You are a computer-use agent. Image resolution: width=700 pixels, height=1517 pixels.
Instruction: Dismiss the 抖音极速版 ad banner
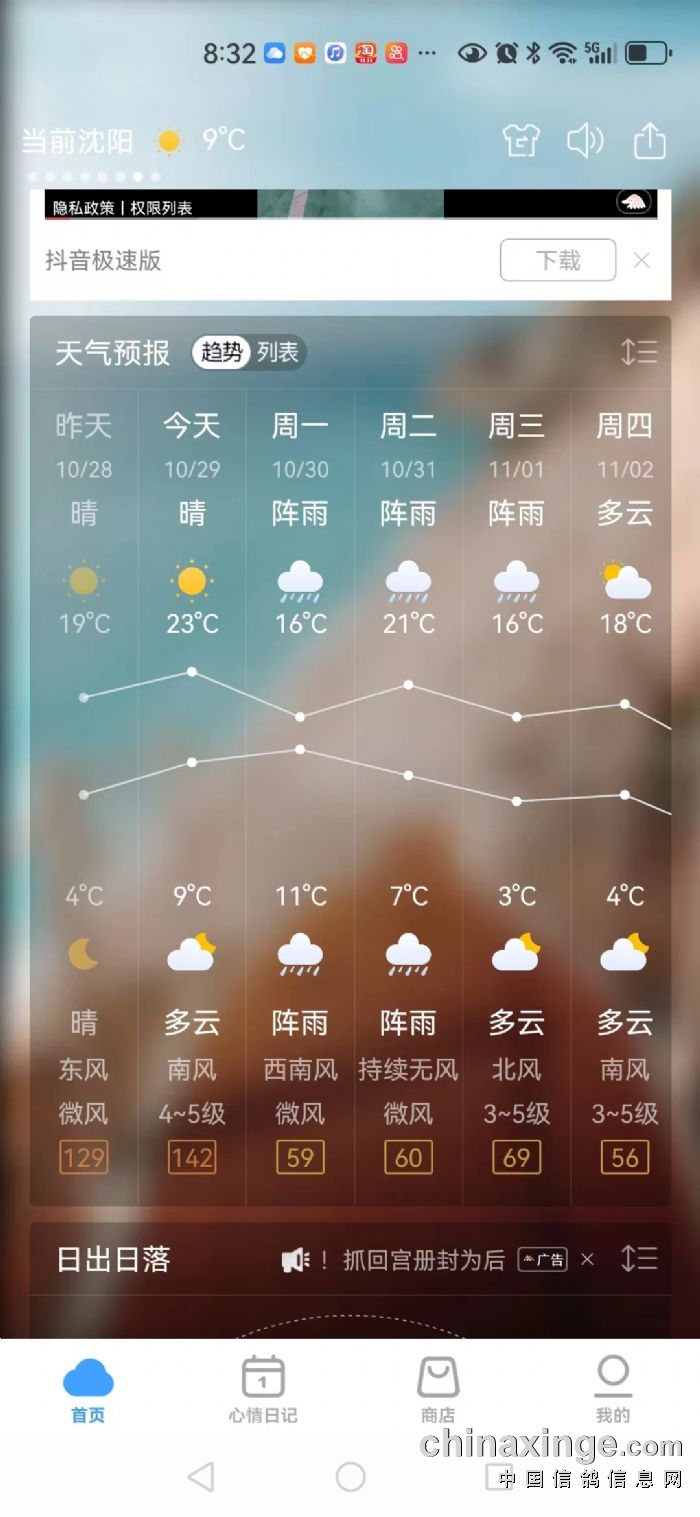[x=642, y=260]
